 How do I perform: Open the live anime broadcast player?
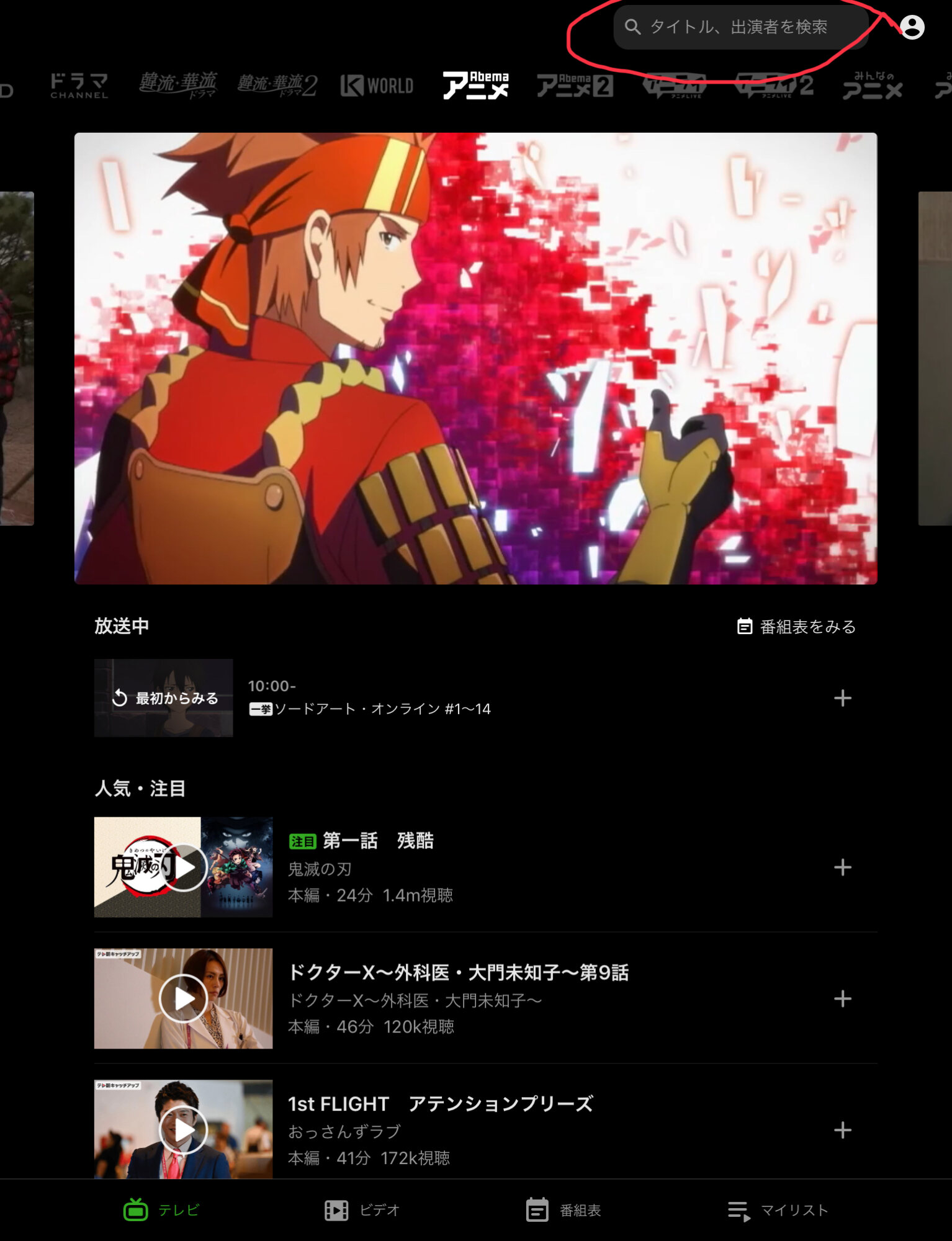[475, 358]
